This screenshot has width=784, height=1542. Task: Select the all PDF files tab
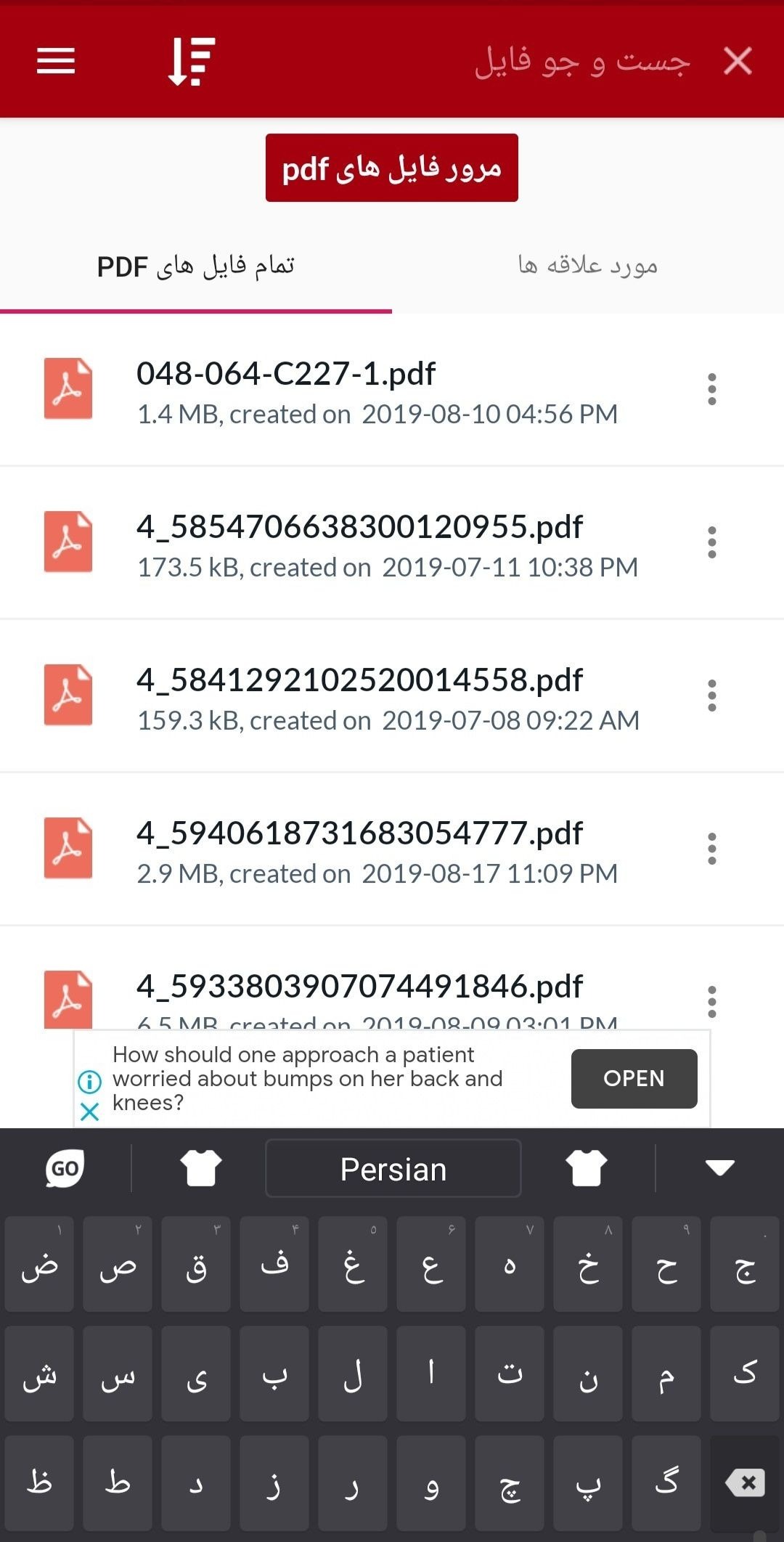click(196, 266)
